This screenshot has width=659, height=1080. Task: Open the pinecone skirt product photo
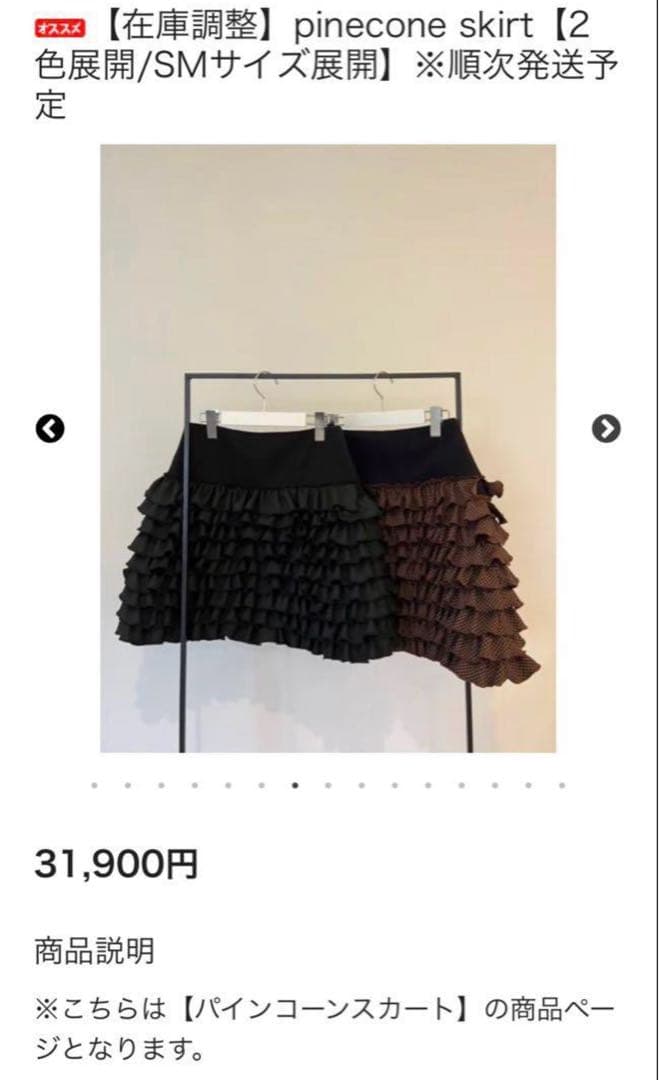pyautogui.click(x=328, y=448)
